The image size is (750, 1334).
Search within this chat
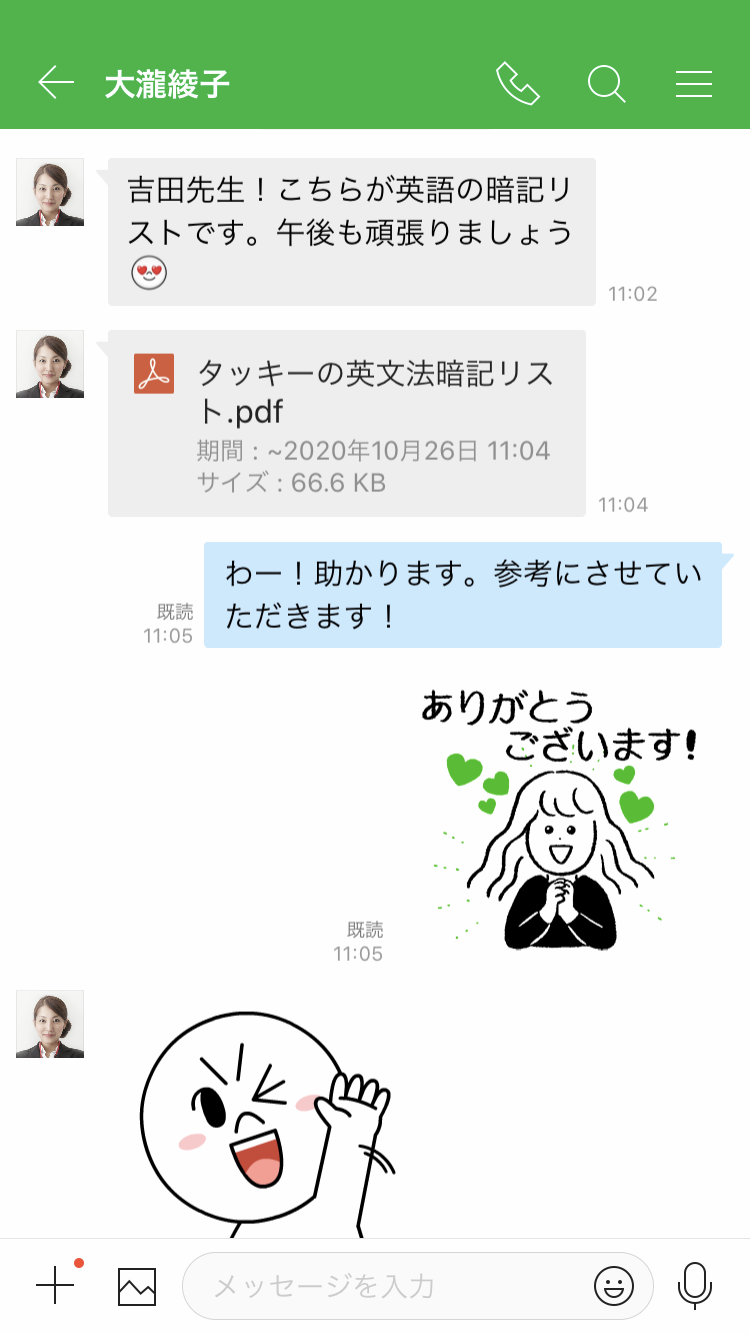(x=606, y=84)
